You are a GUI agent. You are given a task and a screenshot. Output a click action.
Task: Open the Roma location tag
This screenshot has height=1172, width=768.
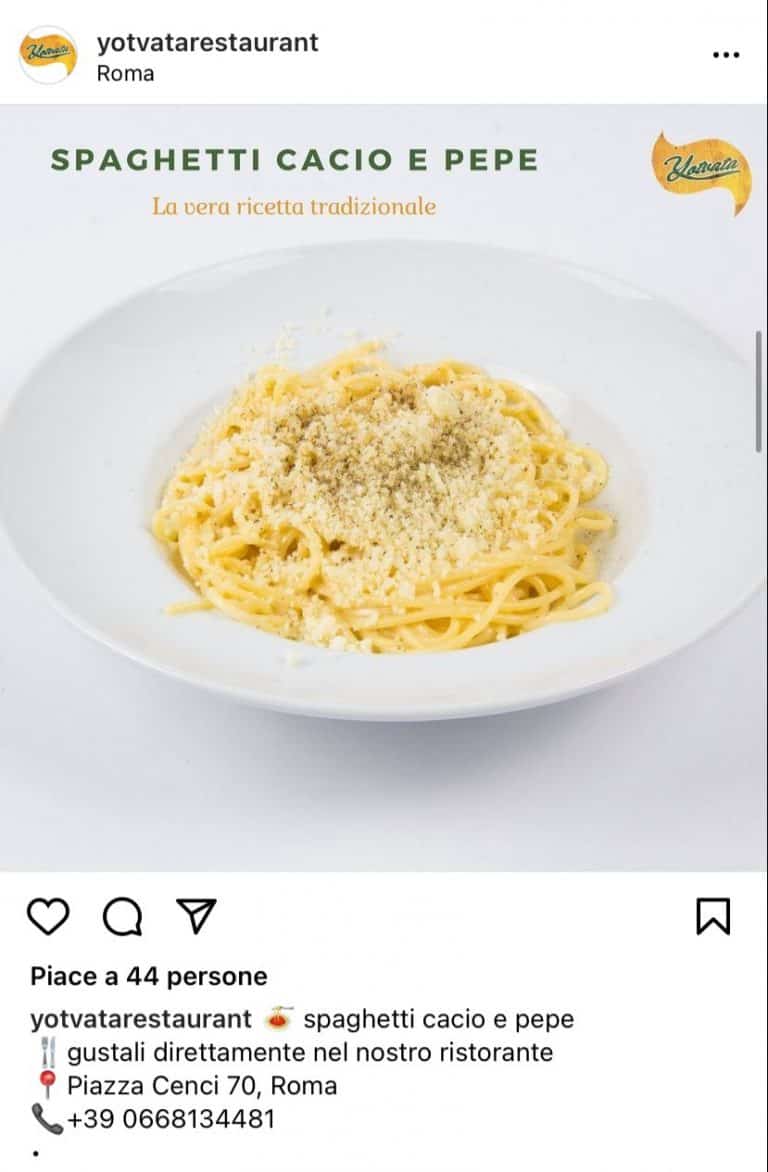(x=125, y=73)
